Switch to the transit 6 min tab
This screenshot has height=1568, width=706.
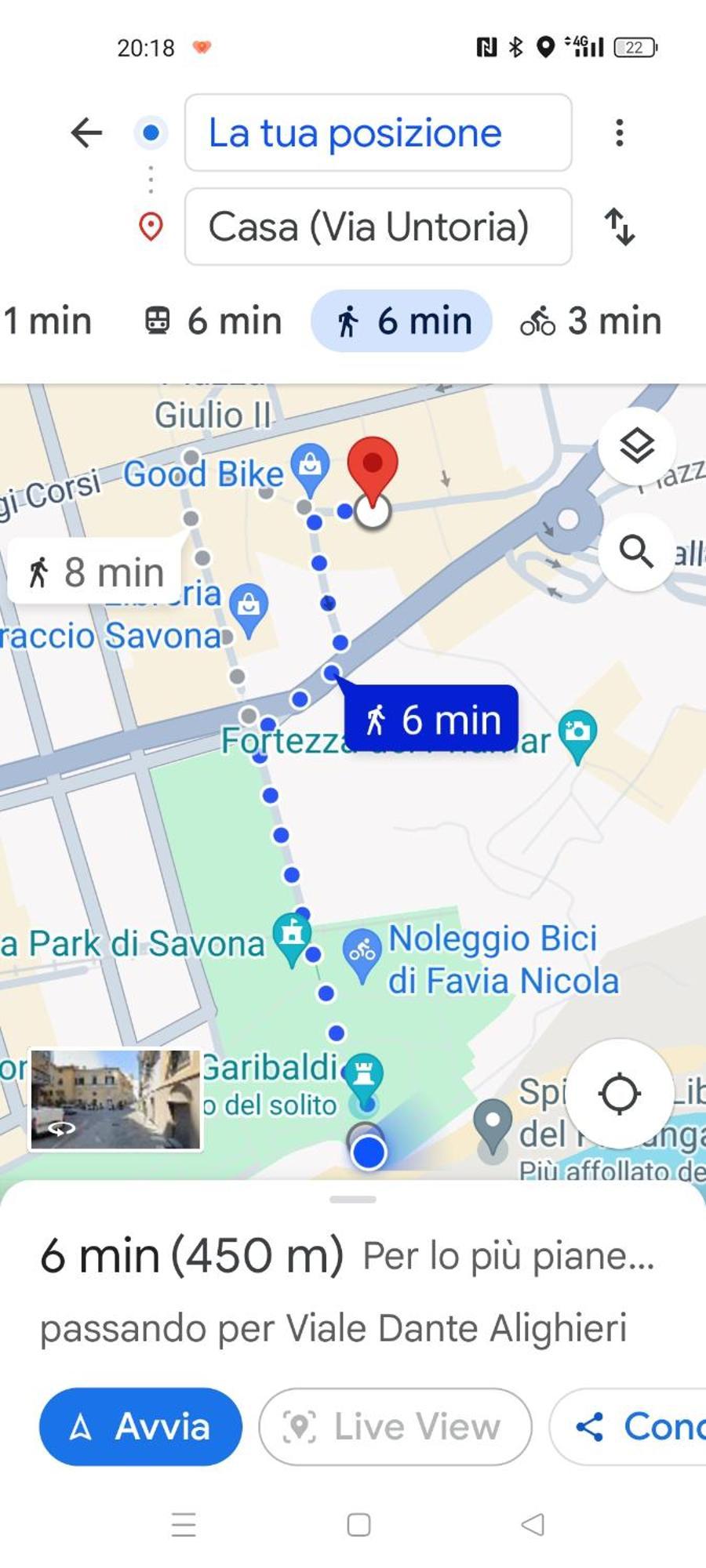[x=213, y=321]
